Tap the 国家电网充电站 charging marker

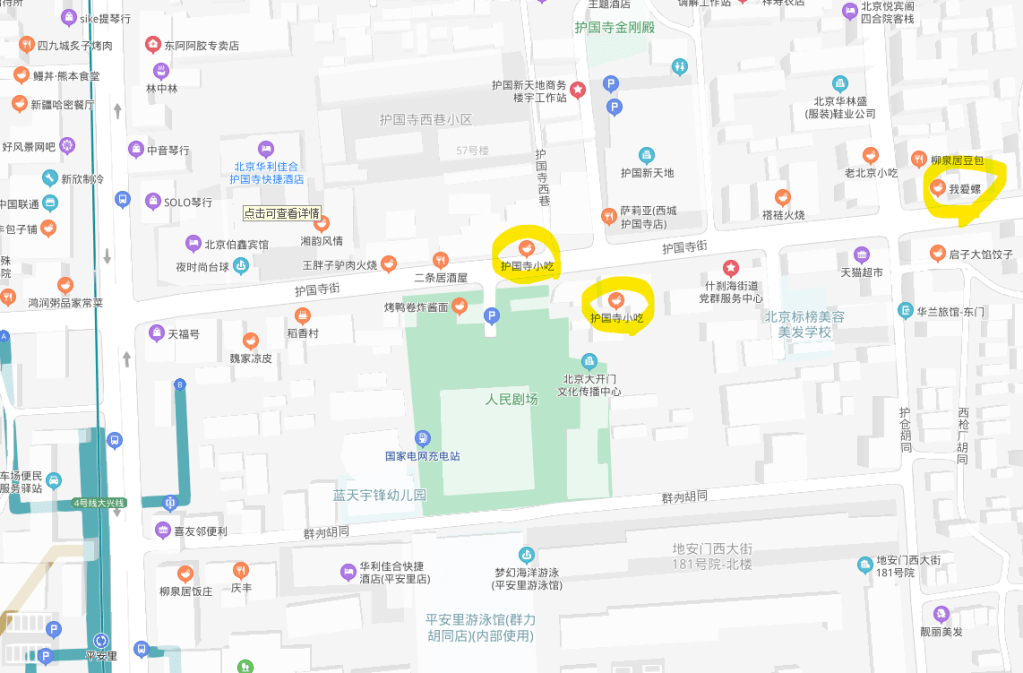pyautogui.click(x=422, y=438)
